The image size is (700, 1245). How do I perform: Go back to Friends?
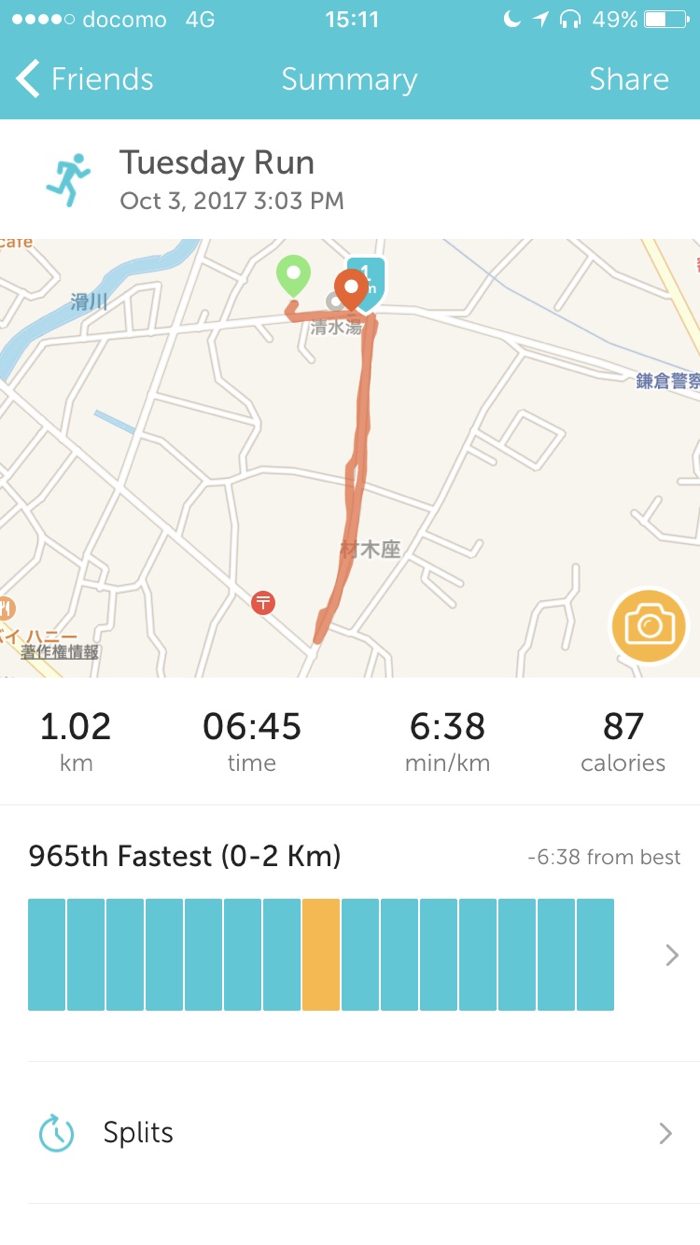(85, 79)
